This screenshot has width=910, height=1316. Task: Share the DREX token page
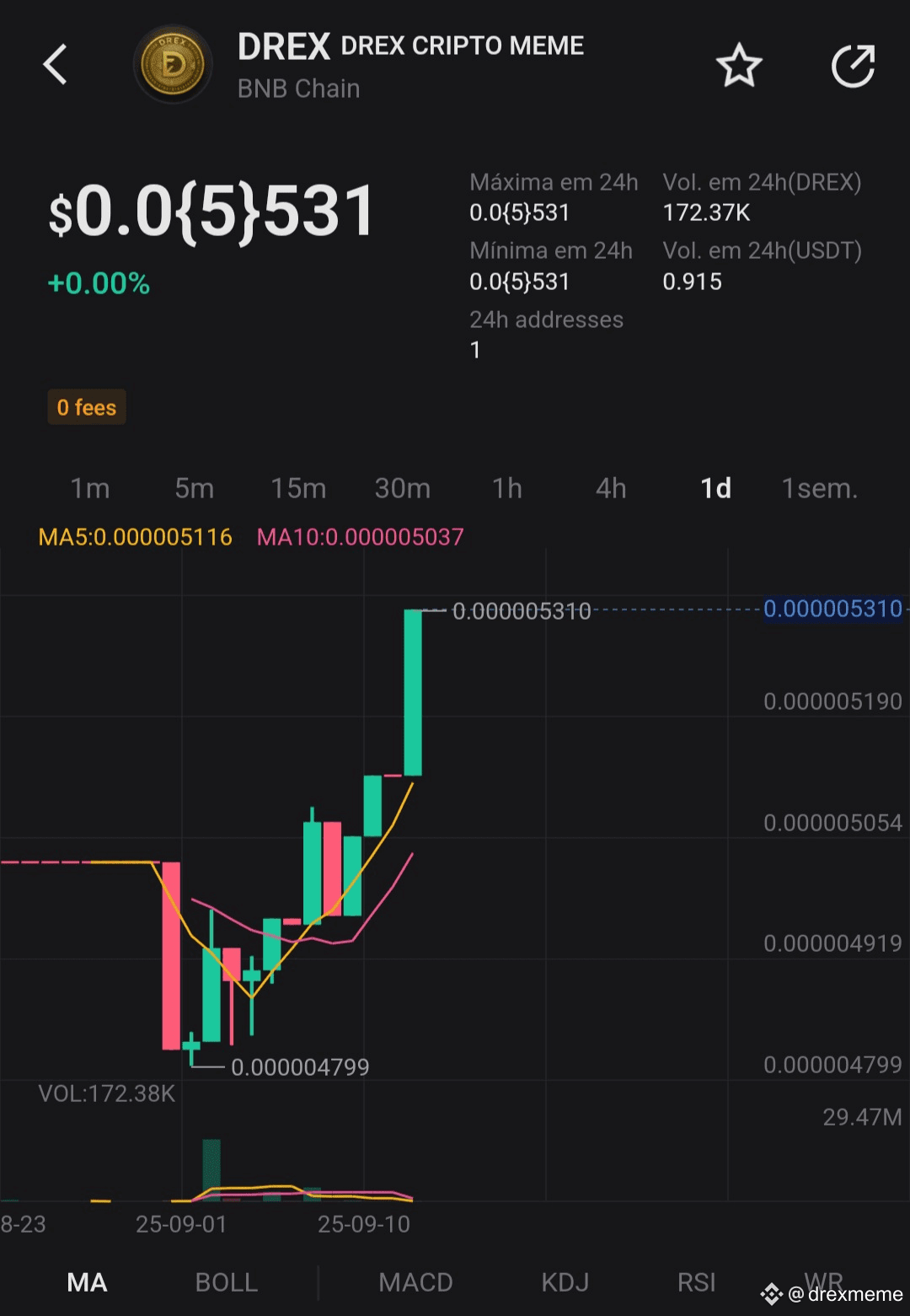[x=853, y=66]
